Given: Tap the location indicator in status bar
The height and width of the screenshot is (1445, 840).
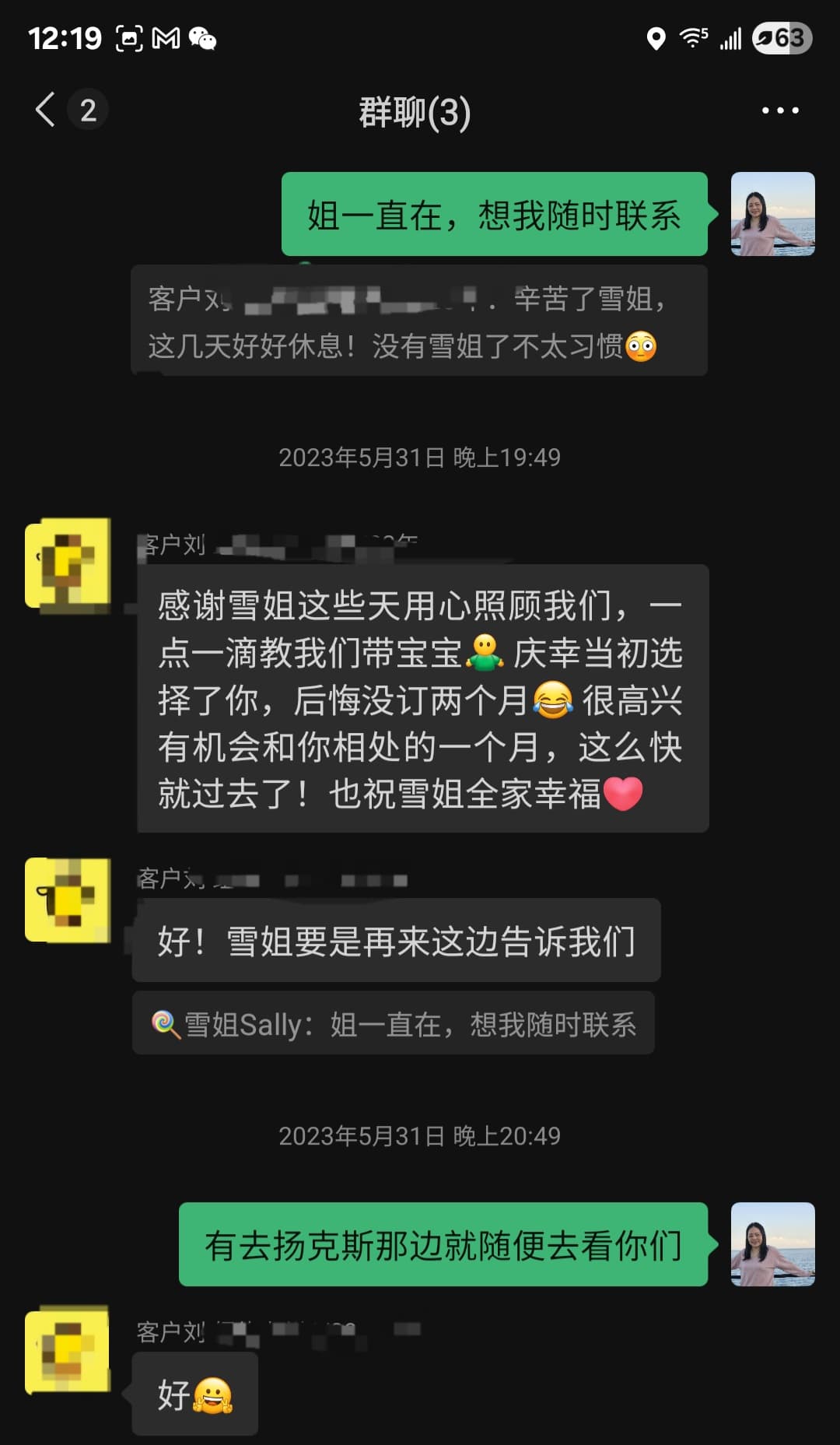Looking at the screenshot, I should tap(657, 37).
